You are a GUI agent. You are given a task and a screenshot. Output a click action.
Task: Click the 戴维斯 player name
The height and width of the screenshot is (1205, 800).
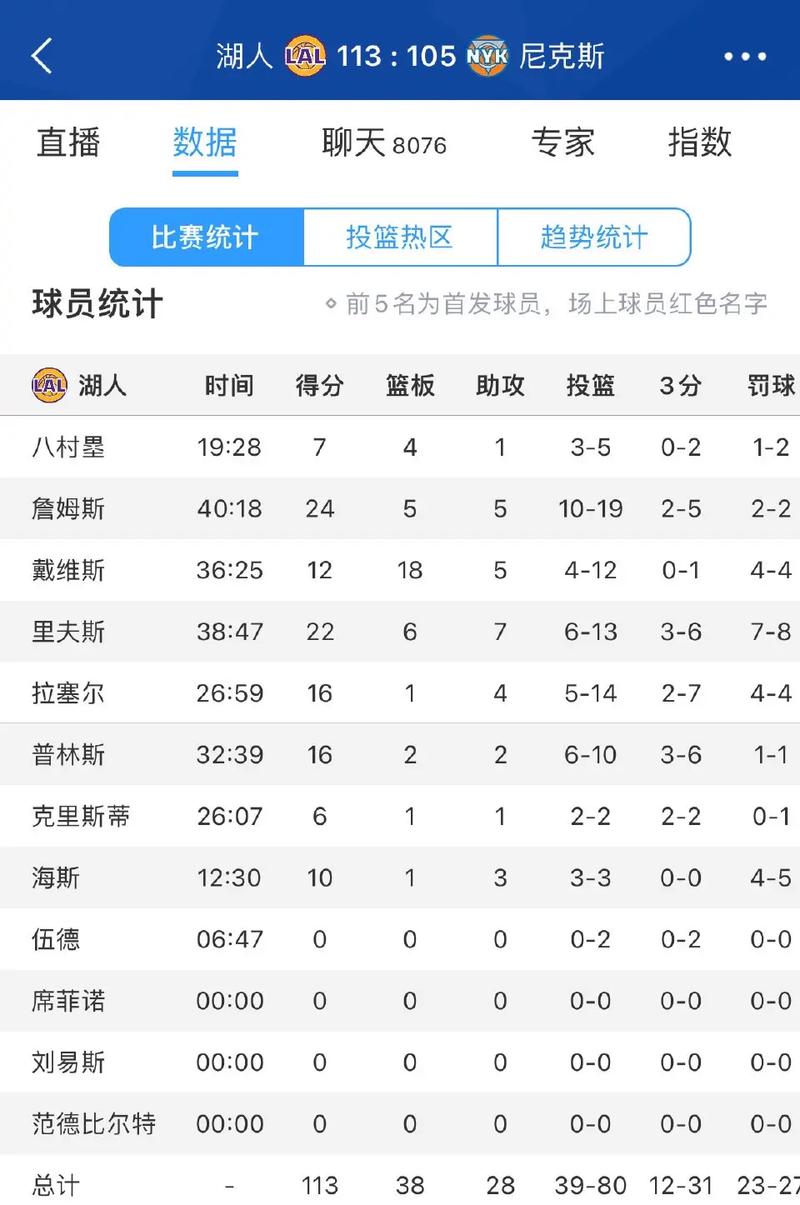[x=66, y=570]
